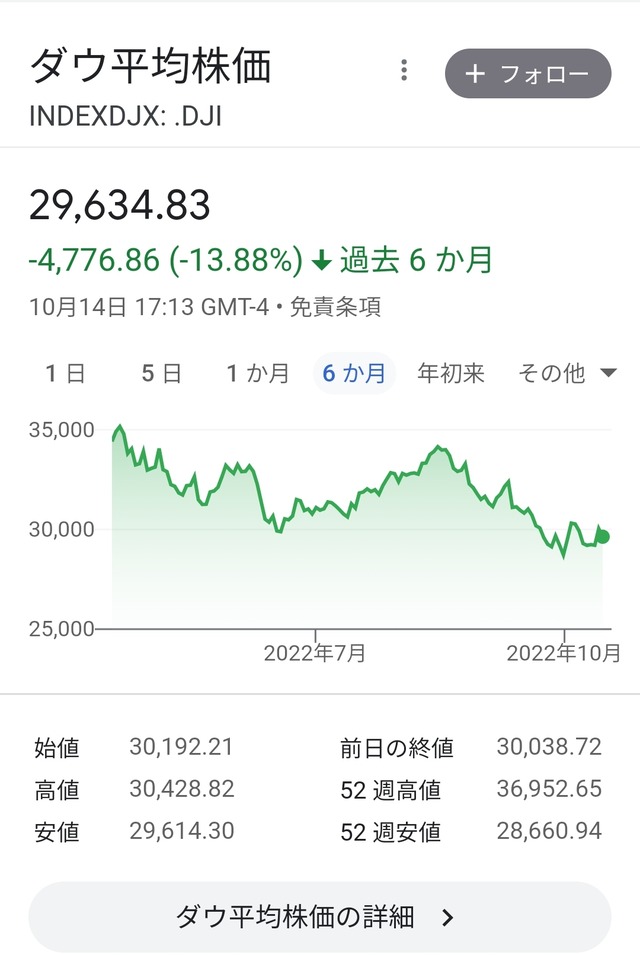The height and width of the screenshot is (955, 640).
Task: Show the 1か月 chart
Action: [257, 374]
